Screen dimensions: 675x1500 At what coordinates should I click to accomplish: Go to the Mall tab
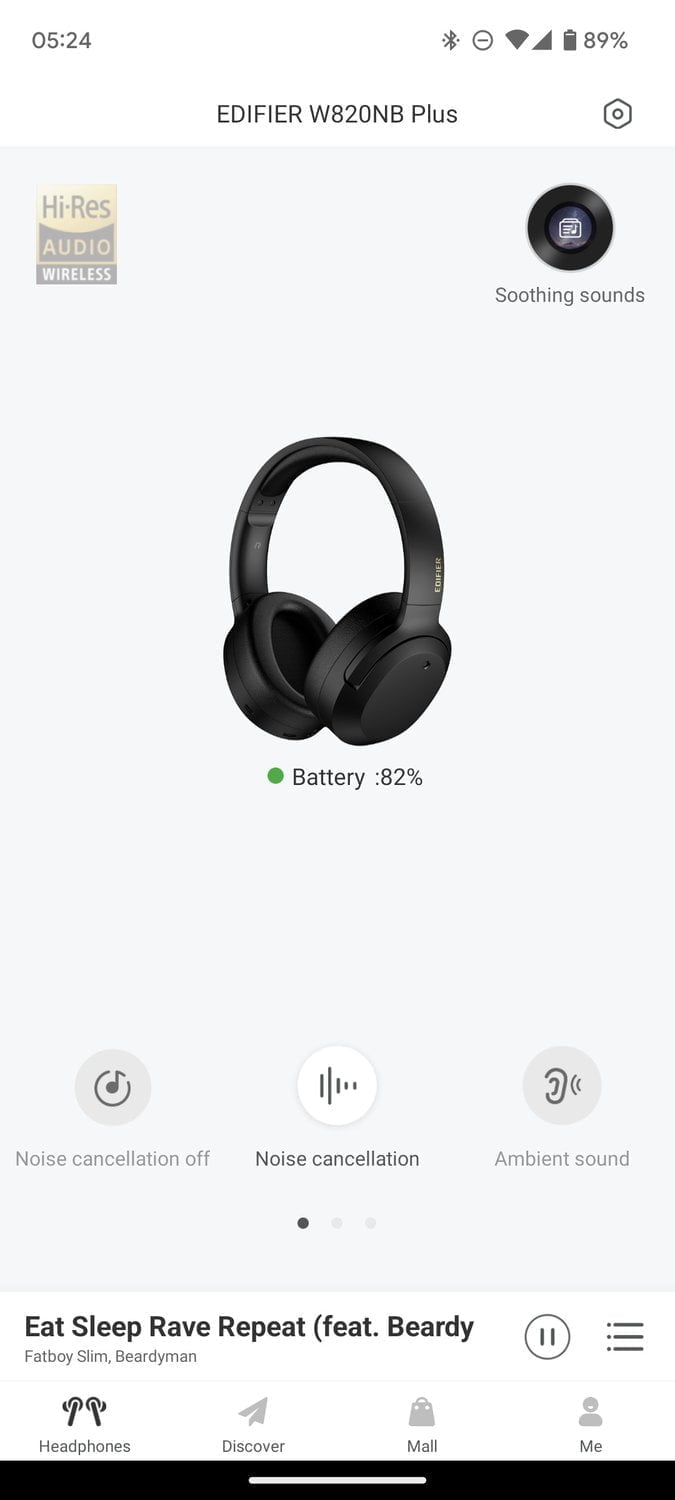(422, 1424)
